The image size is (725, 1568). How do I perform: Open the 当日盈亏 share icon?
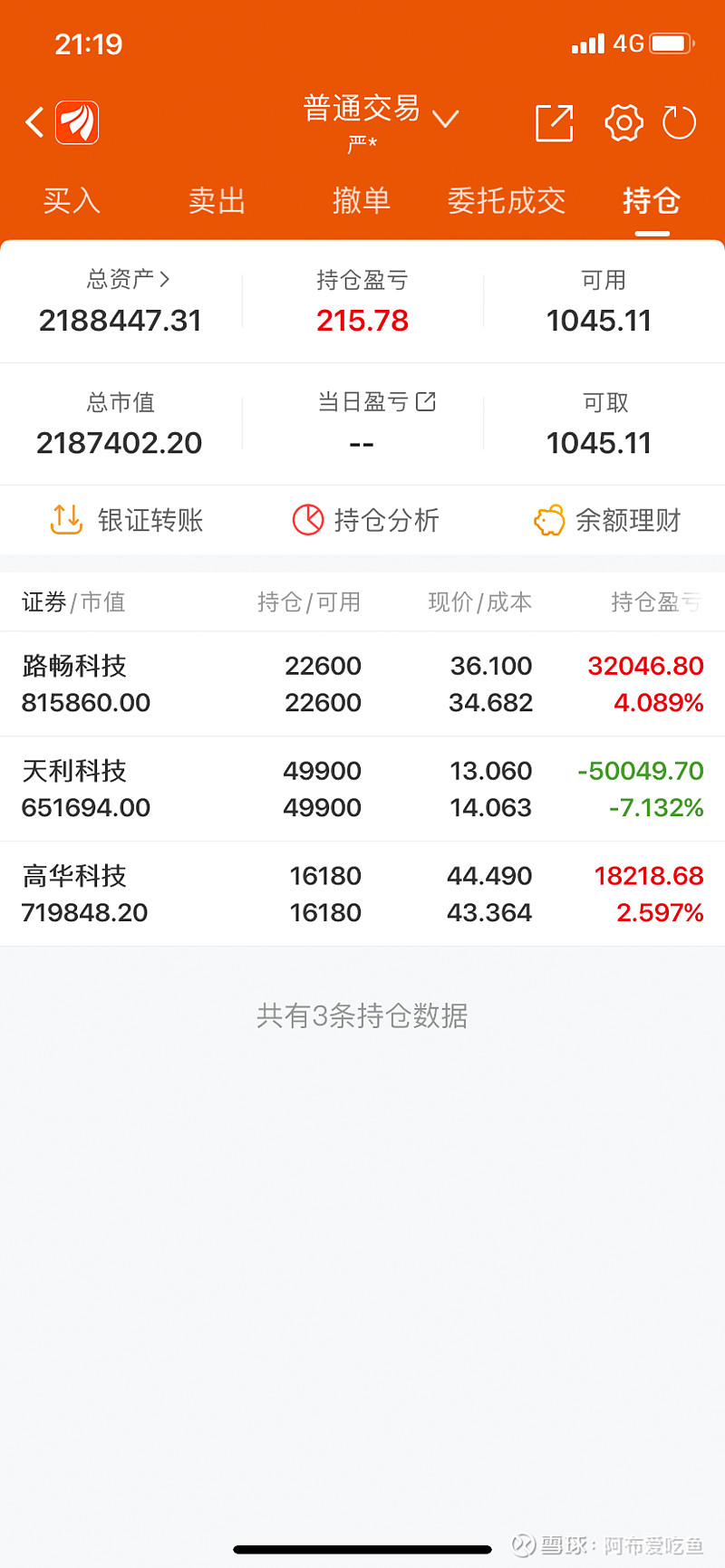tap(426, 401)
